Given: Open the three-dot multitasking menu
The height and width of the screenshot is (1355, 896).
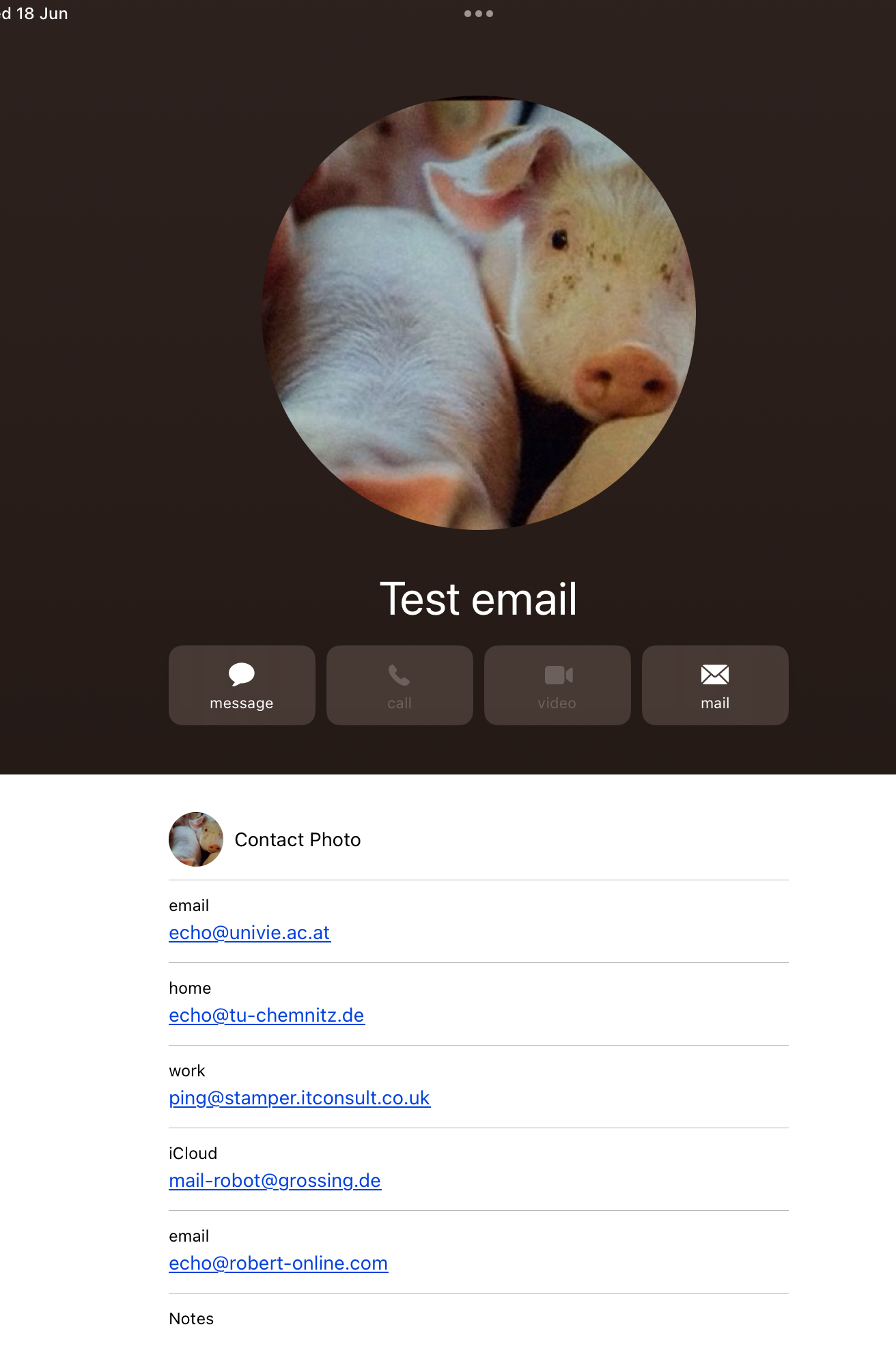Looking at the screenshot, I should [478, 14].
